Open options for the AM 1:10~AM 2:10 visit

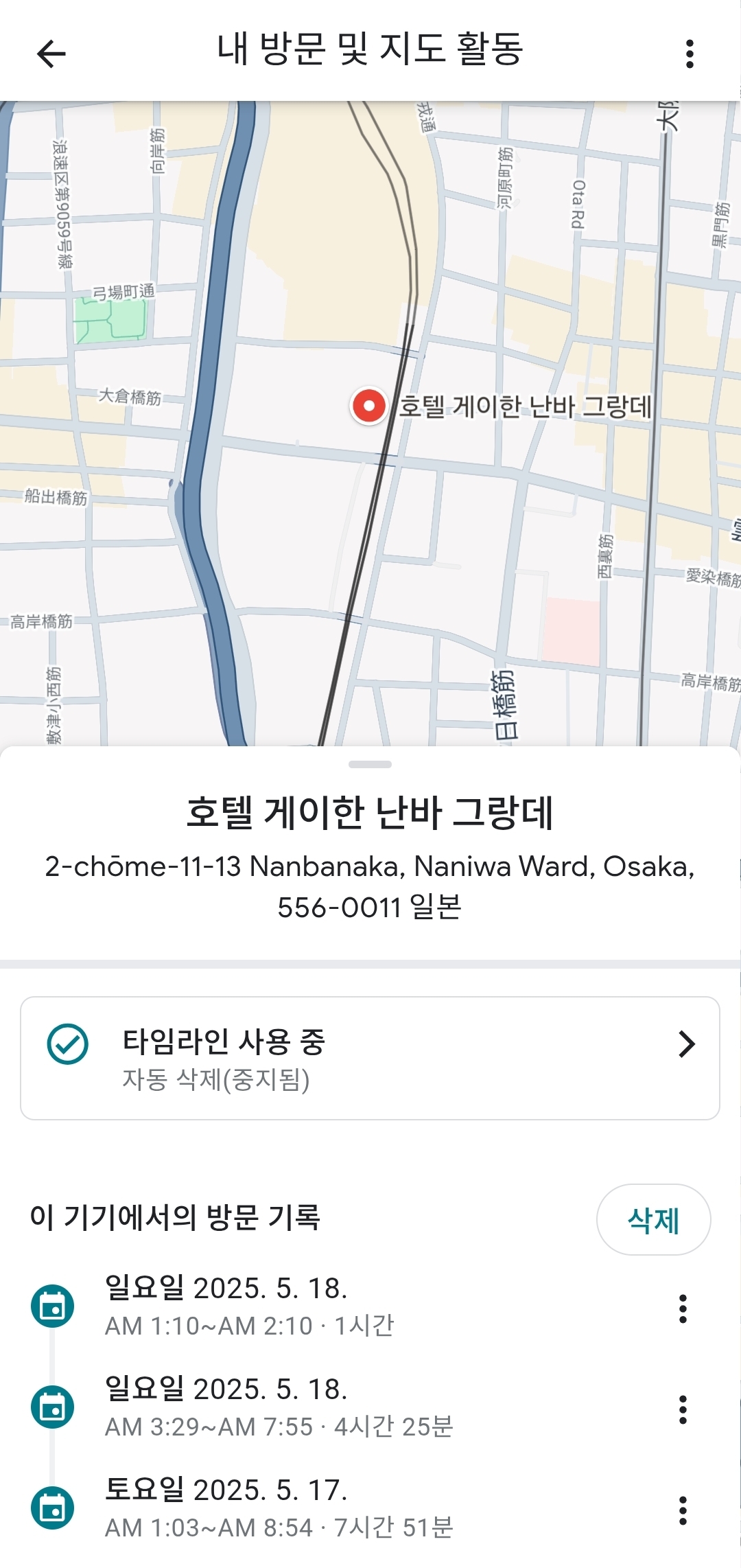coord(683,1309)
